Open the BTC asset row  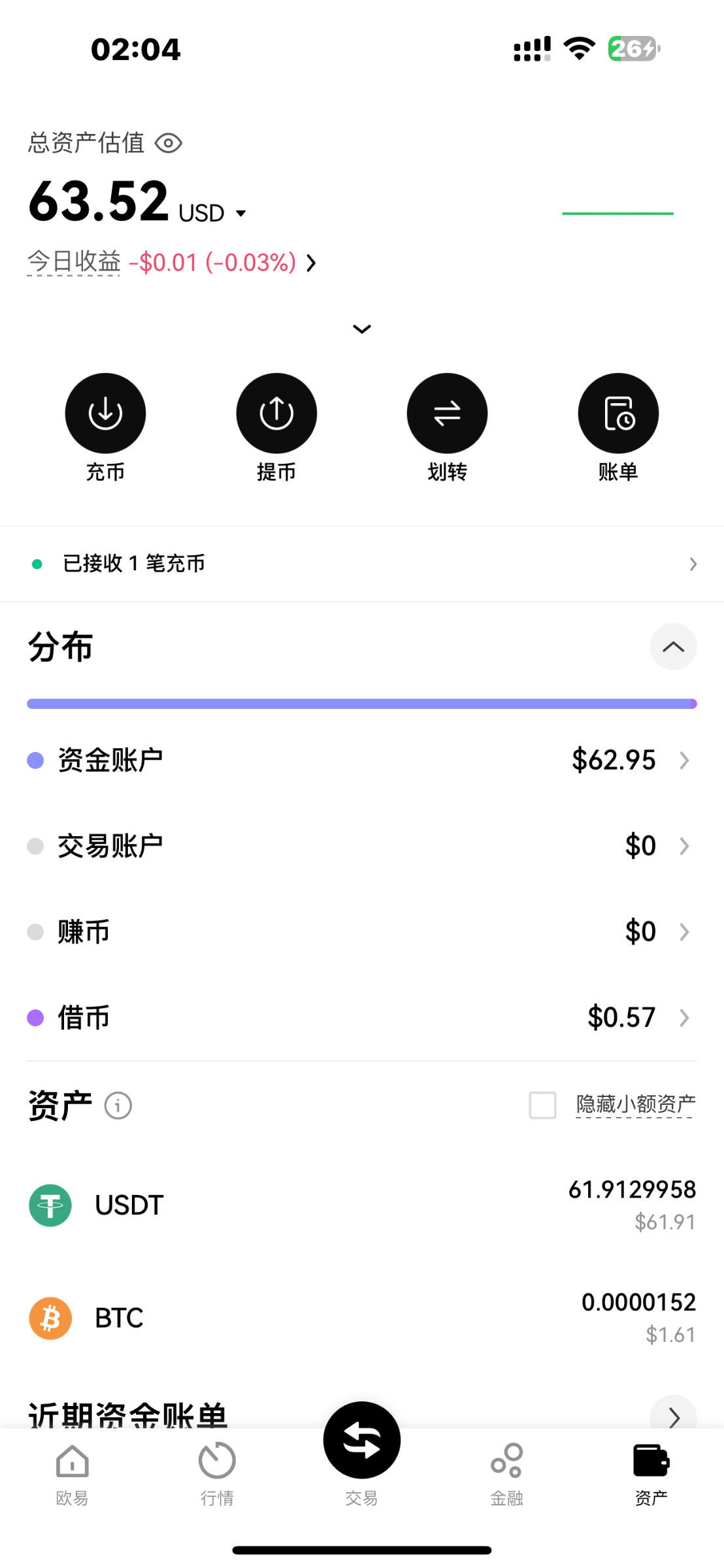point(362,1318)
